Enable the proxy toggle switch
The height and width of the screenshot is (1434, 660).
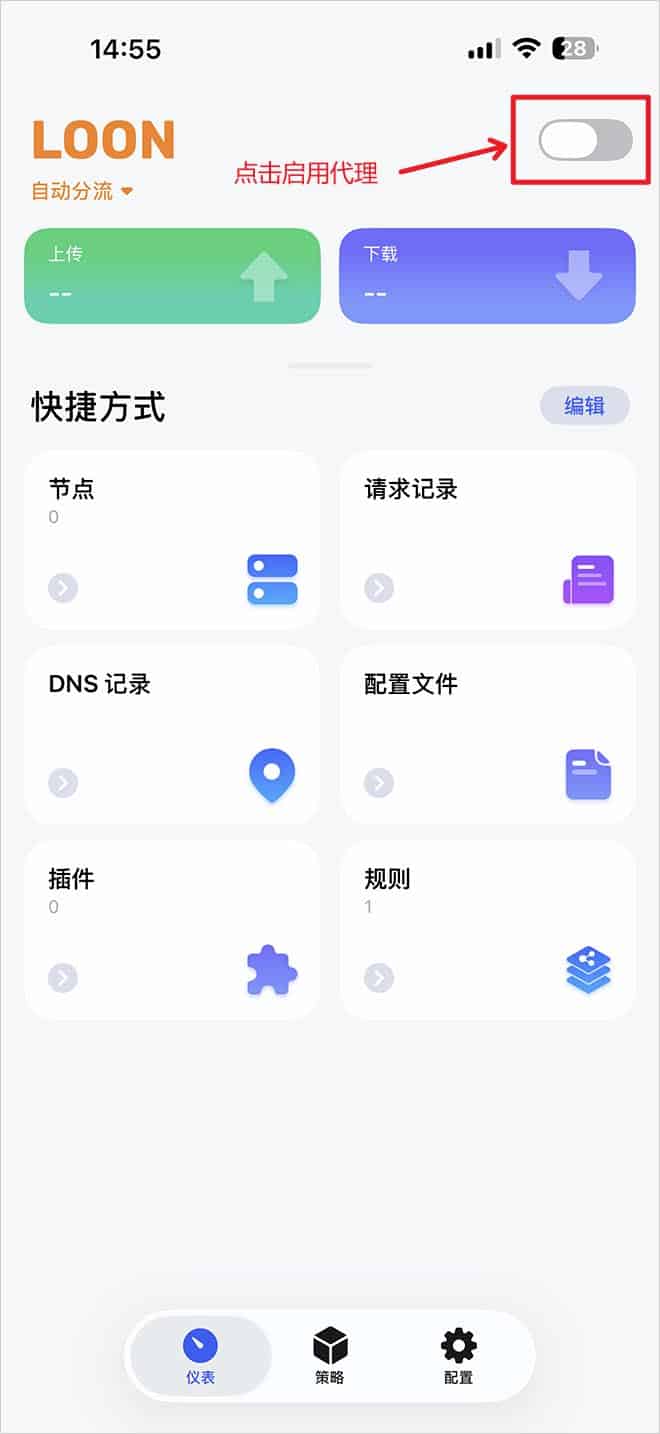click(x=585, y=140)
